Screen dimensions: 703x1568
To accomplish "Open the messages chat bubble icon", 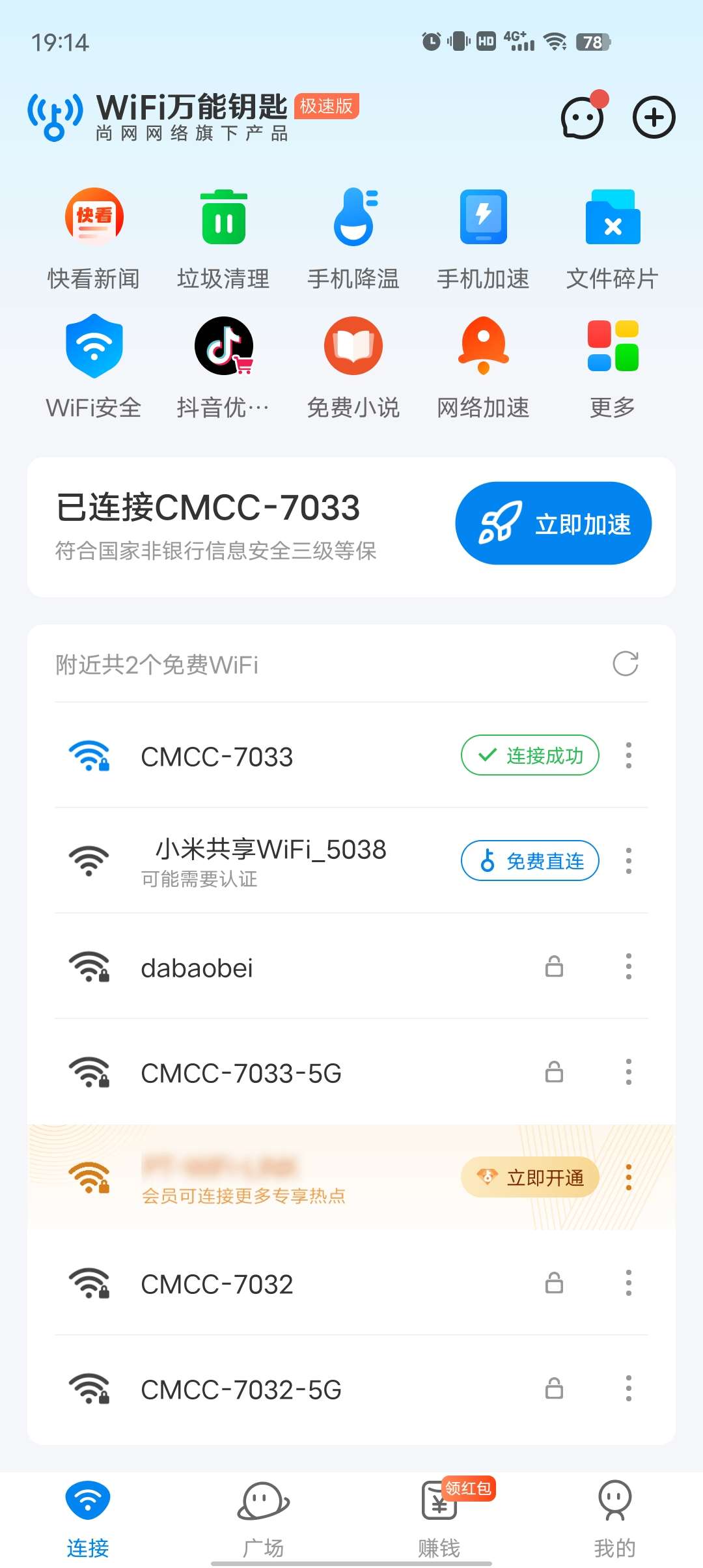I will [x=582, y=119].
